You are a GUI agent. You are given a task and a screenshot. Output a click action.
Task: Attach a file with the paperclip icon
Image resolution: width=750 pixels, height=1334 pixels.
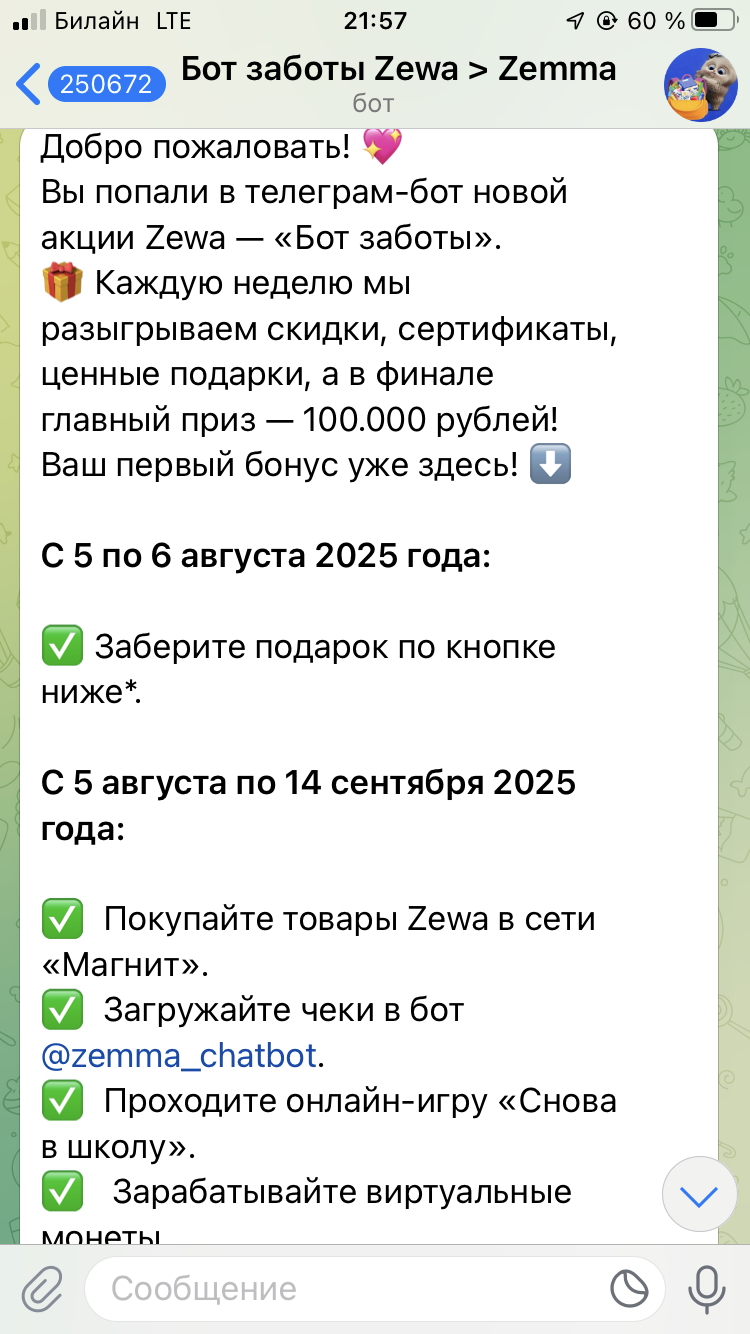(x=42, y=1288)
